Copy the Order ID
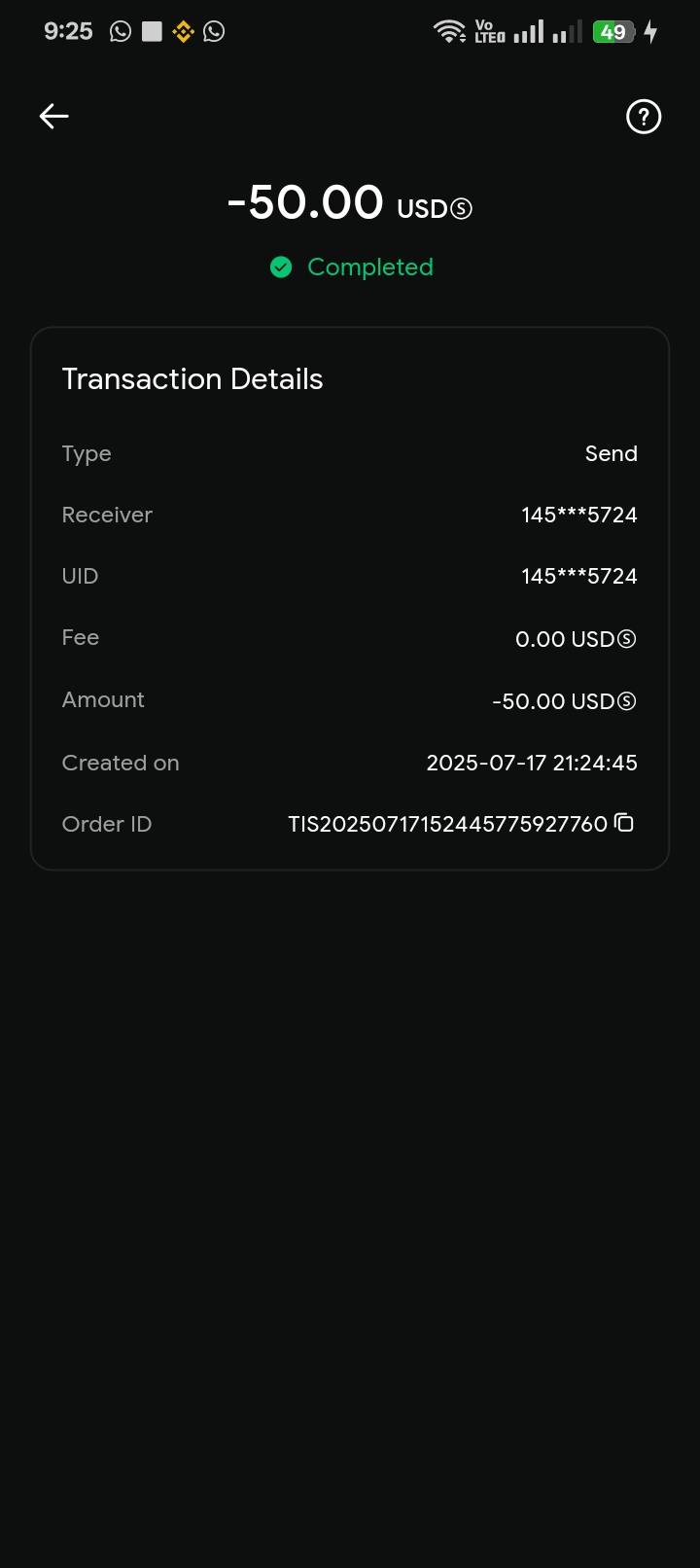The width and height of the screenshot is (700, 1568). click(624, 823)
